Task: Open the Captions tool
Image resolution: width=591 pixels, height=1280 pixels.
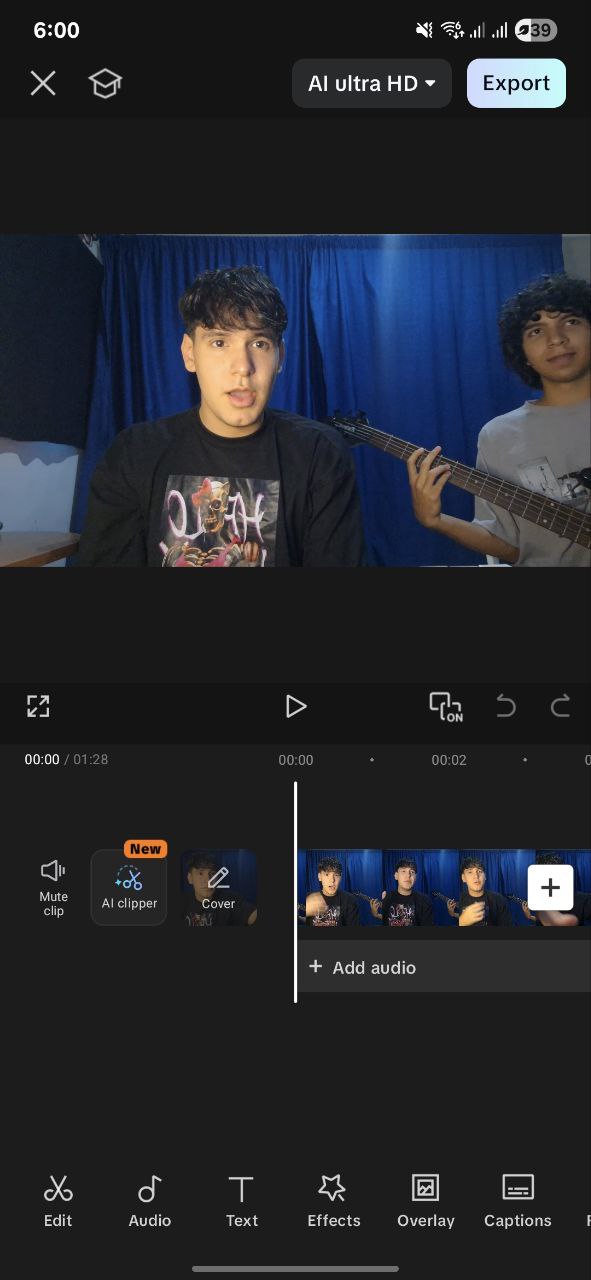Action: (517, 1201)
